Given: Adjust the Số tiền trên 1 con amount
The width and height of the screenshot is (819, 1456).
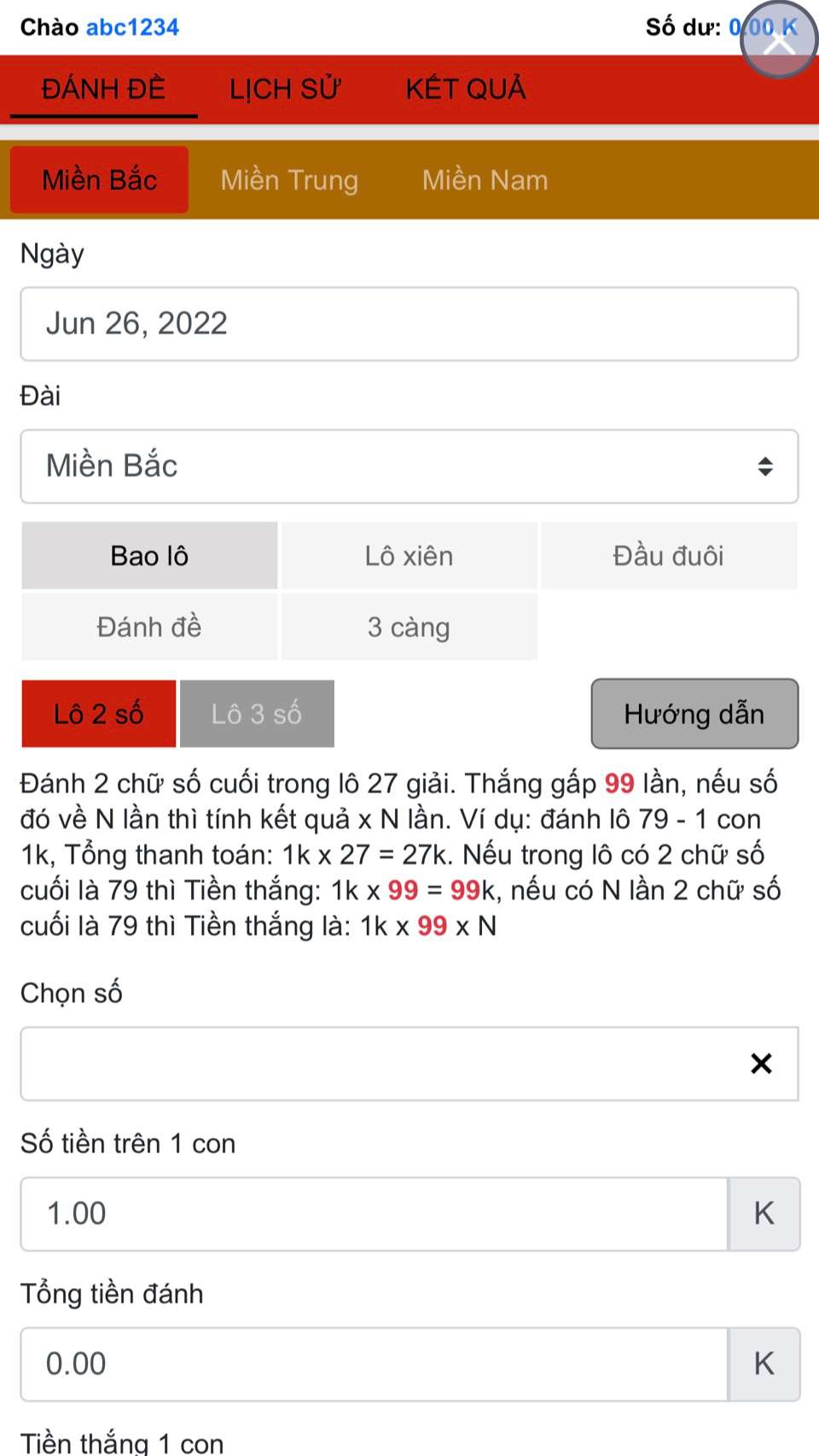Looking at the screenshot, I should coord(375,1212).
